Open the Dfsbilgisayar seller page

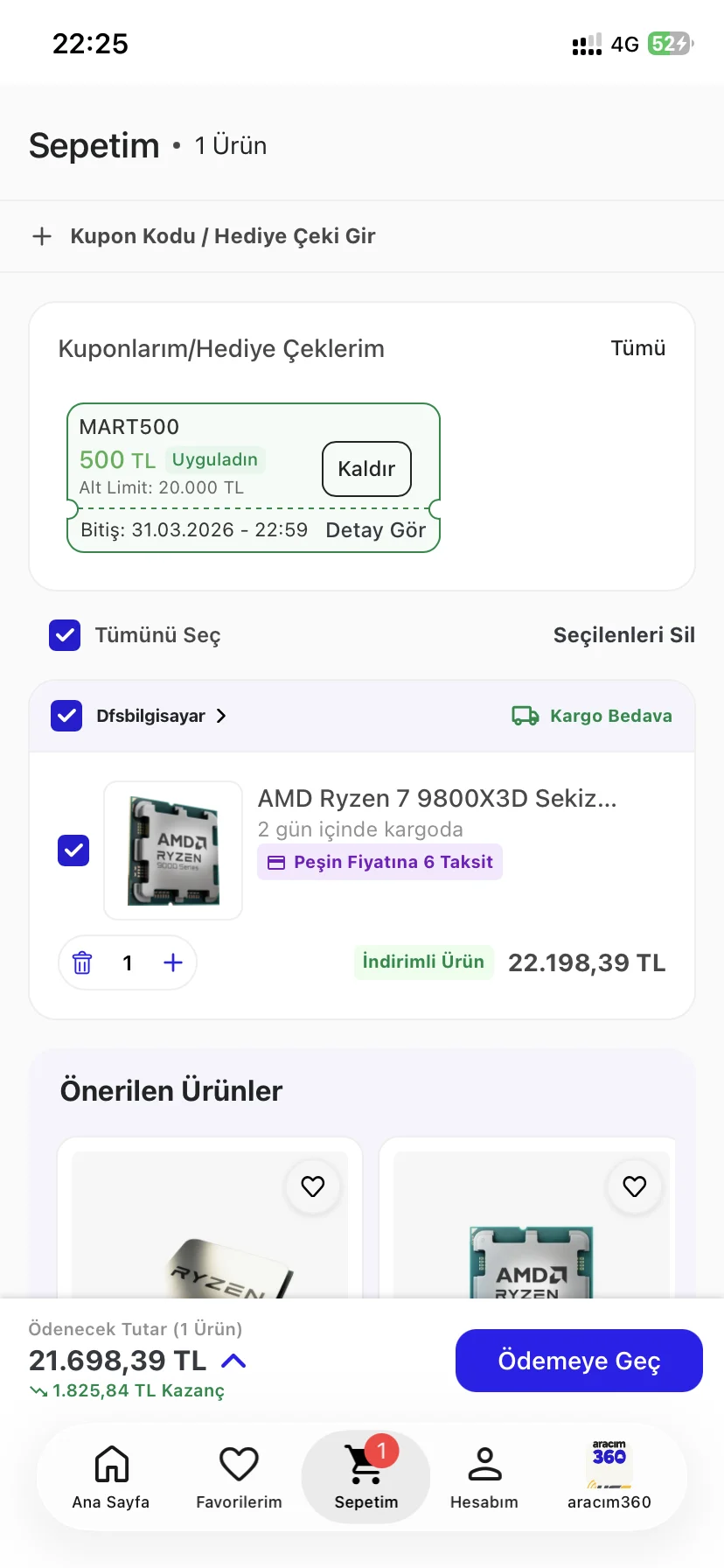pos(161,716)
